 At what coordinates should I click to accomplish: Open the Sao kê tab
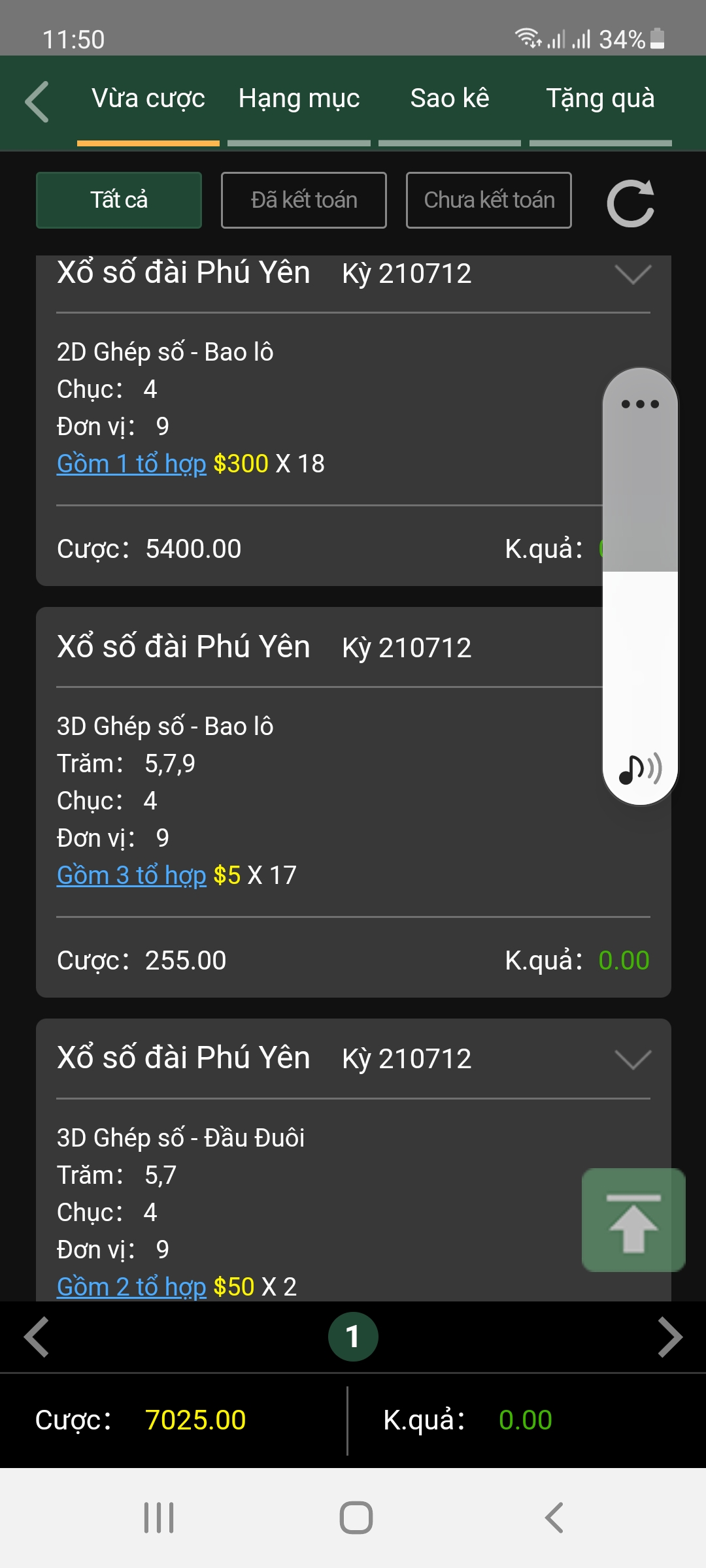(x=450, y=99)
